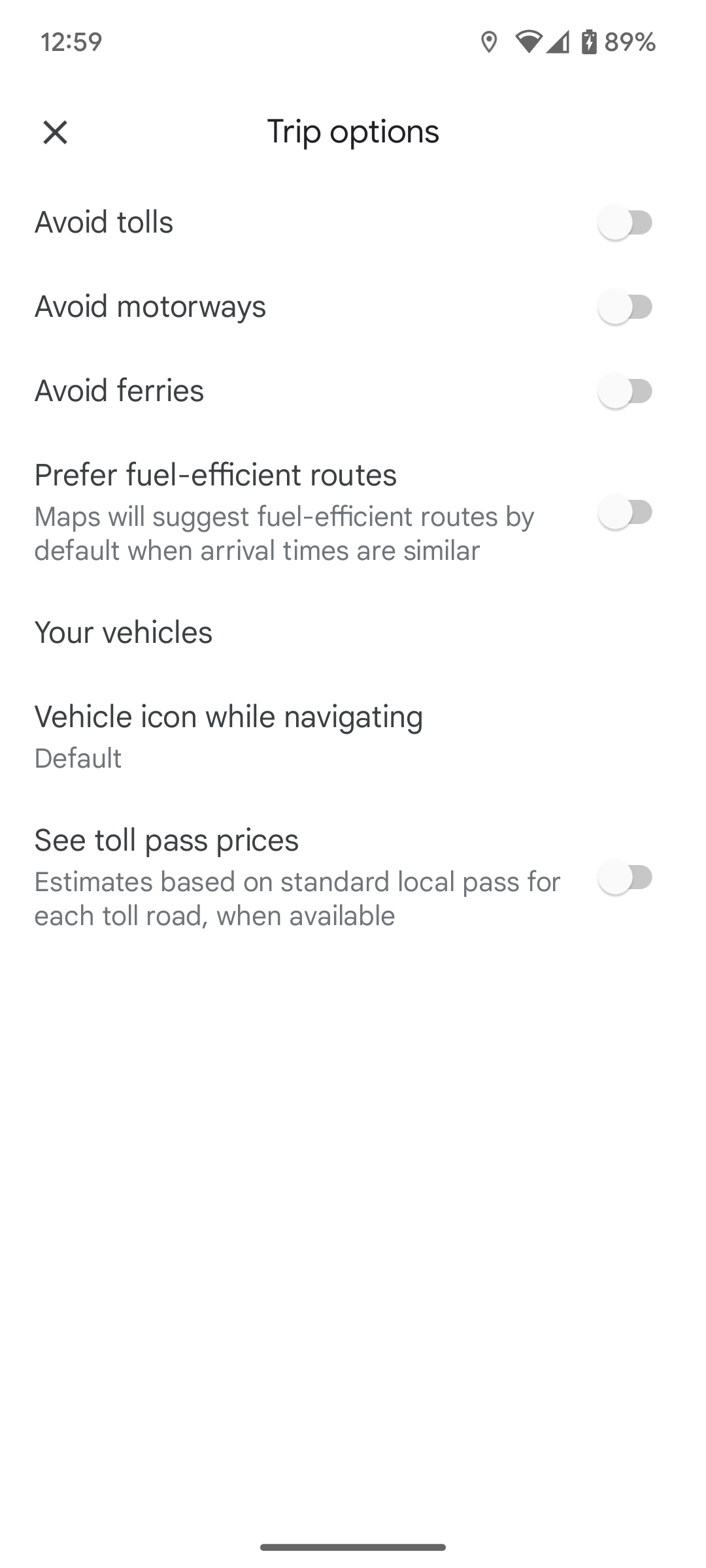This screenshot has width=706, height=1568.
Task: Tap the clock showing 12:59
Action: (x=70, y=42)
